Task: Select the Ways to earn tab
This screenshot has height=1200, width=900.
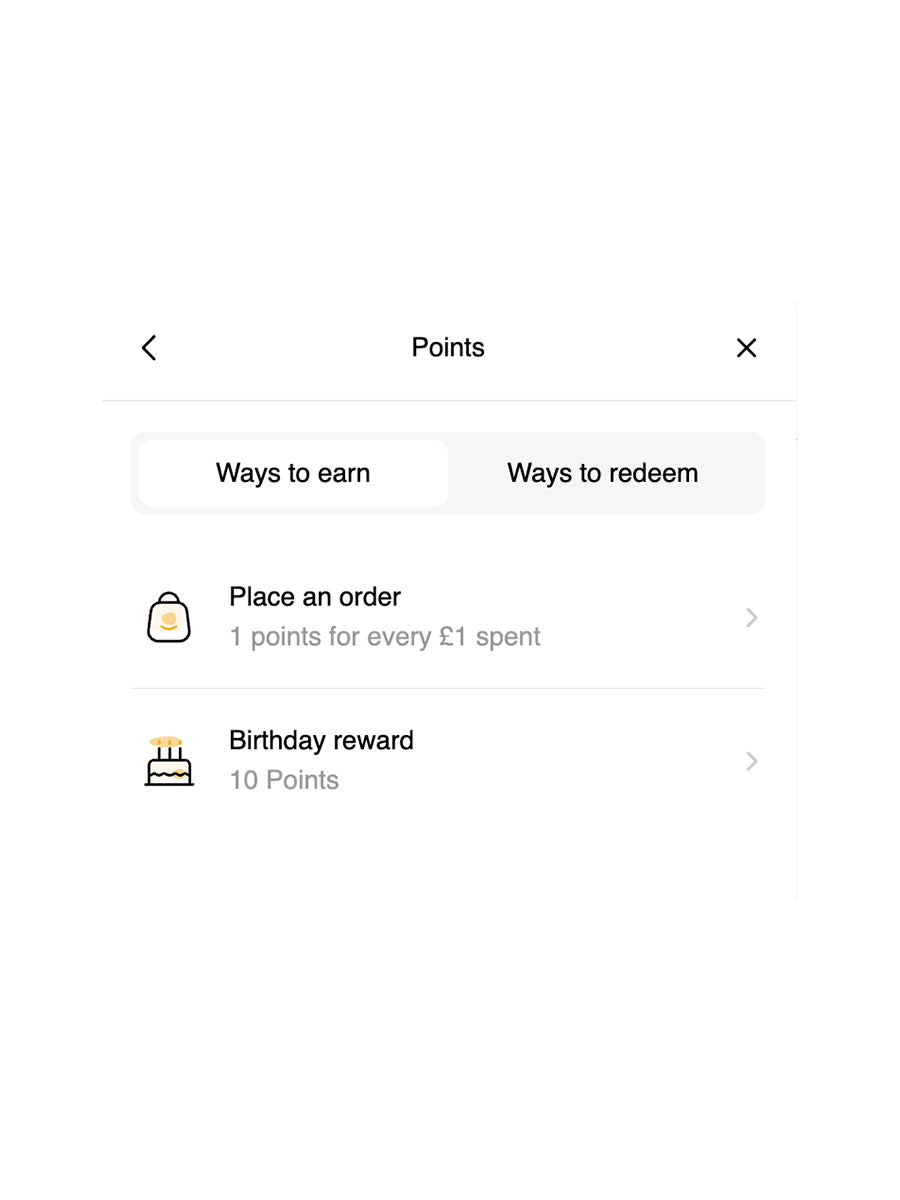Action: pyautogui.click(x=293, y=473)
